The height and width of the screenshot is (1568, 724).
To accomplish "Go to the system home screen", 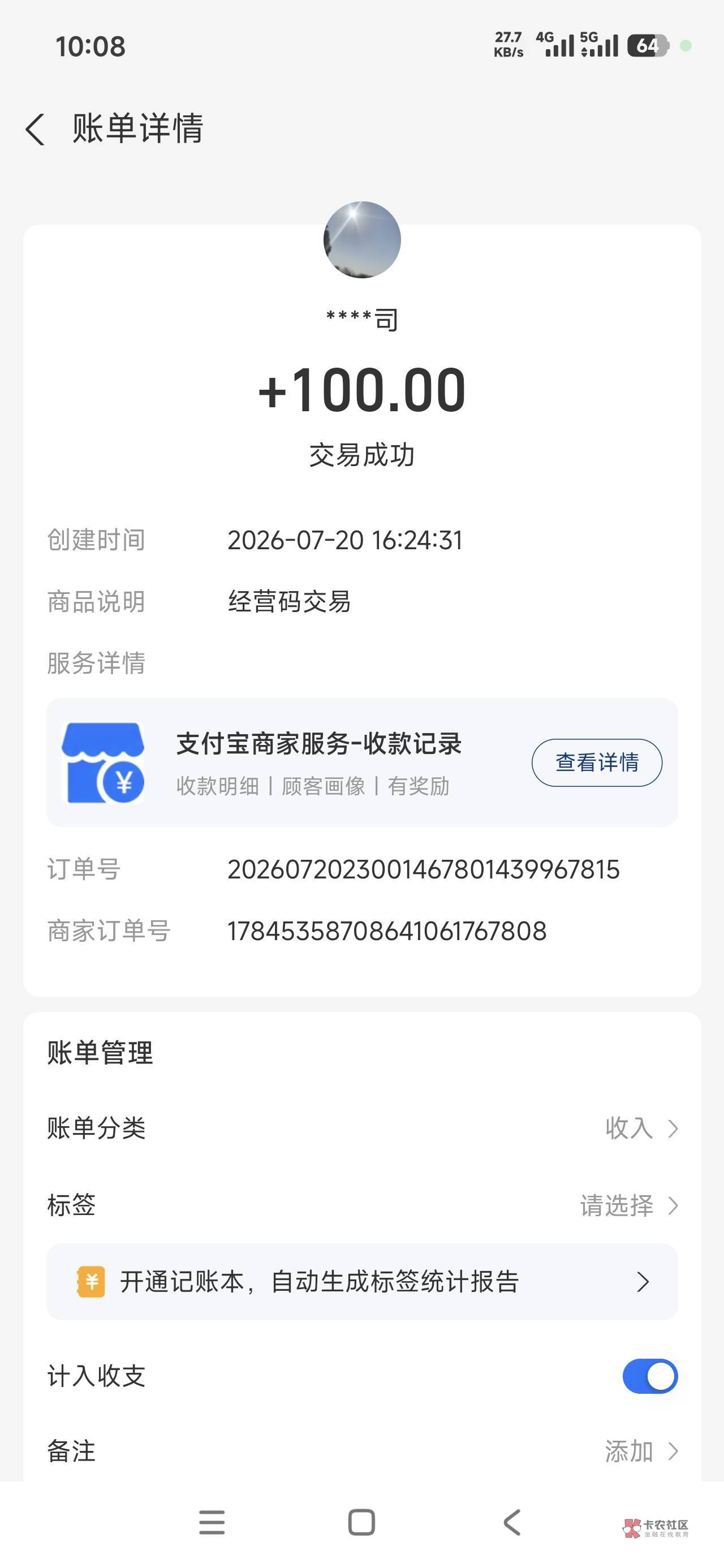I will pos(361,1522).
